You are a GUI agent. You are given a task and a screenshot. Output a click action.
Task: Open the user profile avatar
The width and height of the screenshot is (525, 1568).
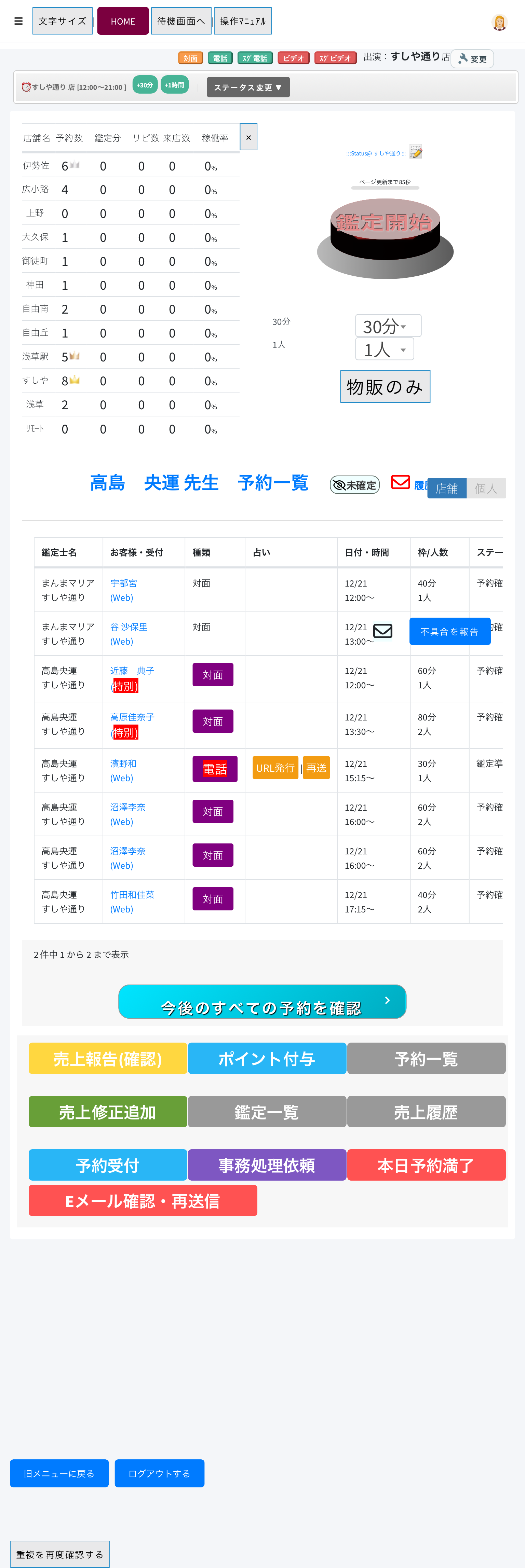499,23
